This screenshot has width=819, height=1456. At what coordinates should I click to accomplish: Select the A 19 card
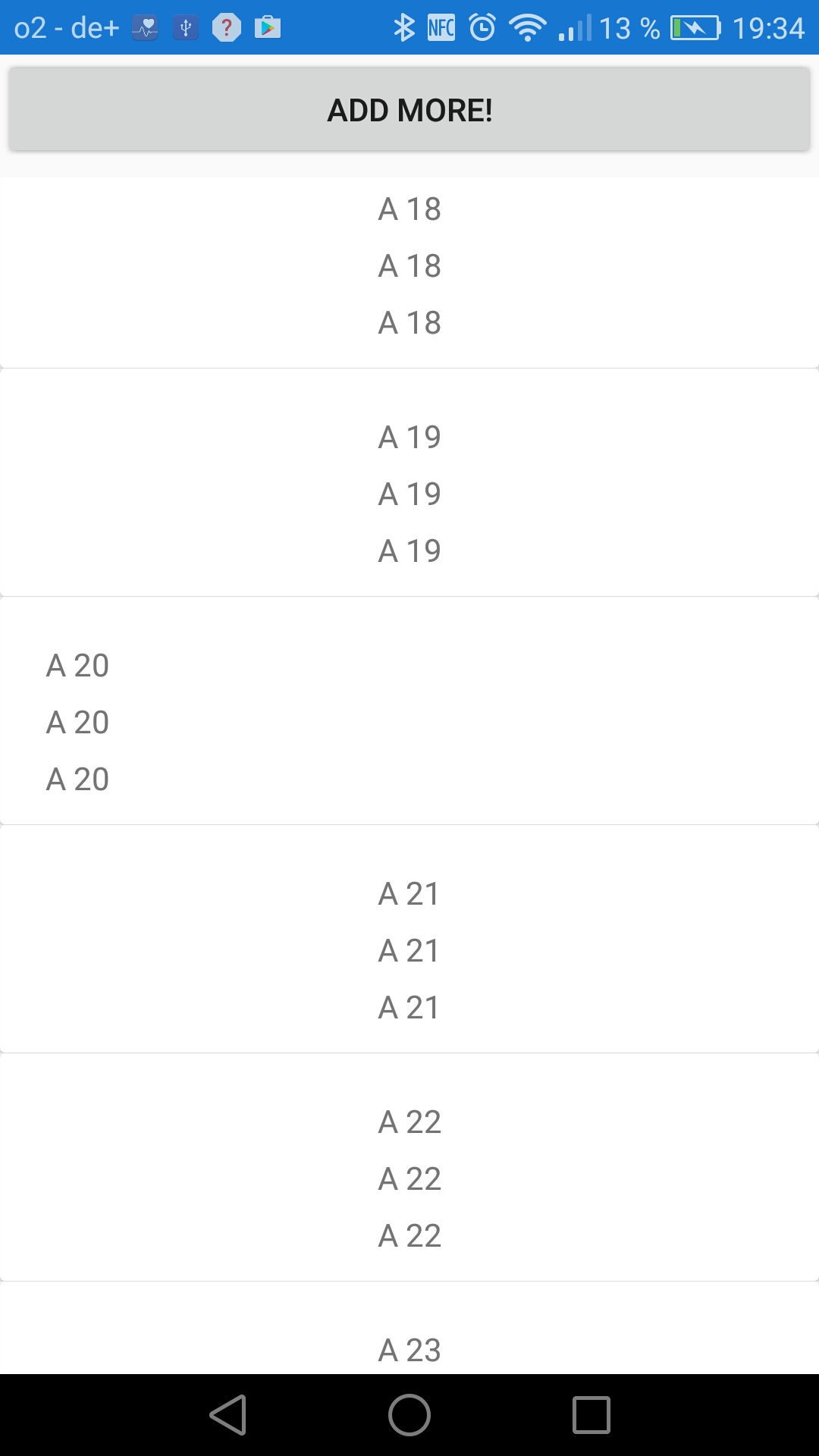tap(409, 494)
